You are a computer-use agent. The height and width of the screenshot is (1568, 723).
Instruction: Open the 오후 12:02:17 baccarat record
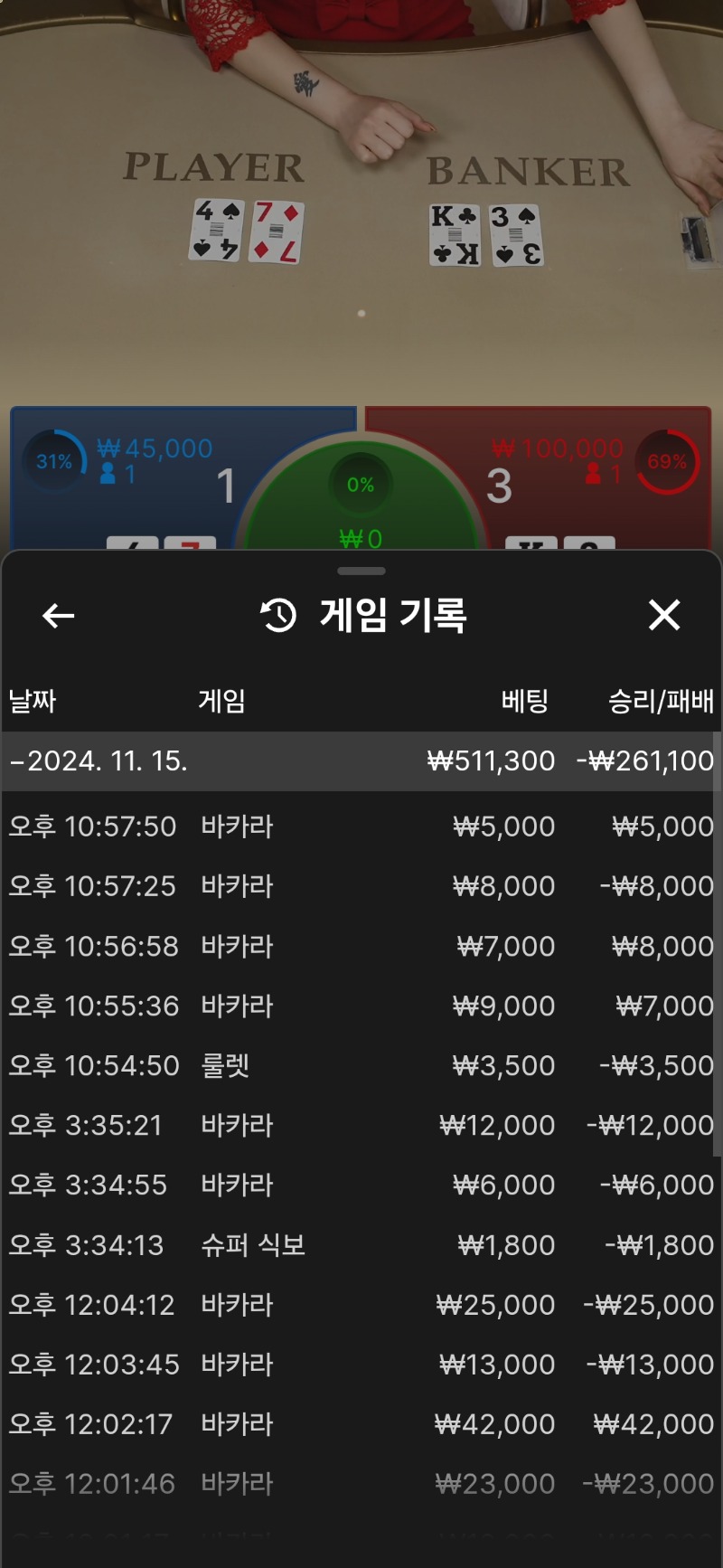[361, 1424]
